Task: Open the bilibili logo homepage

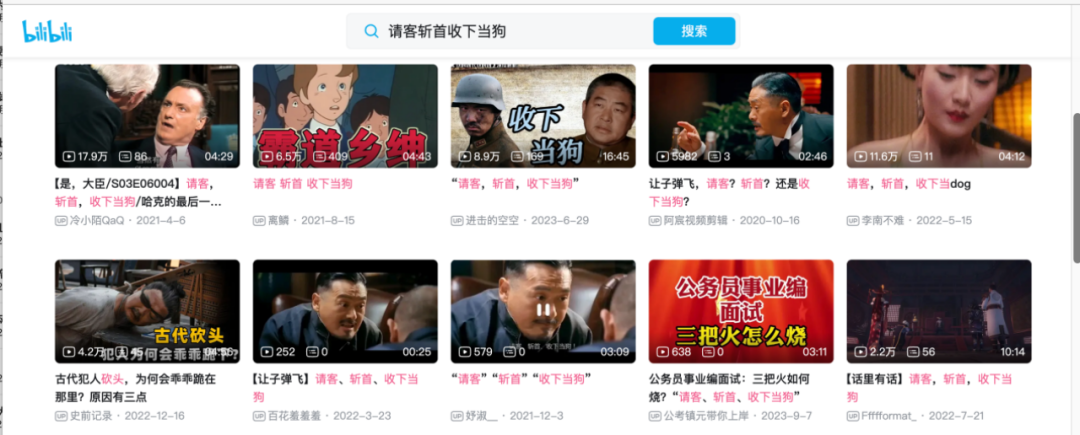Action: click(48, 32)
